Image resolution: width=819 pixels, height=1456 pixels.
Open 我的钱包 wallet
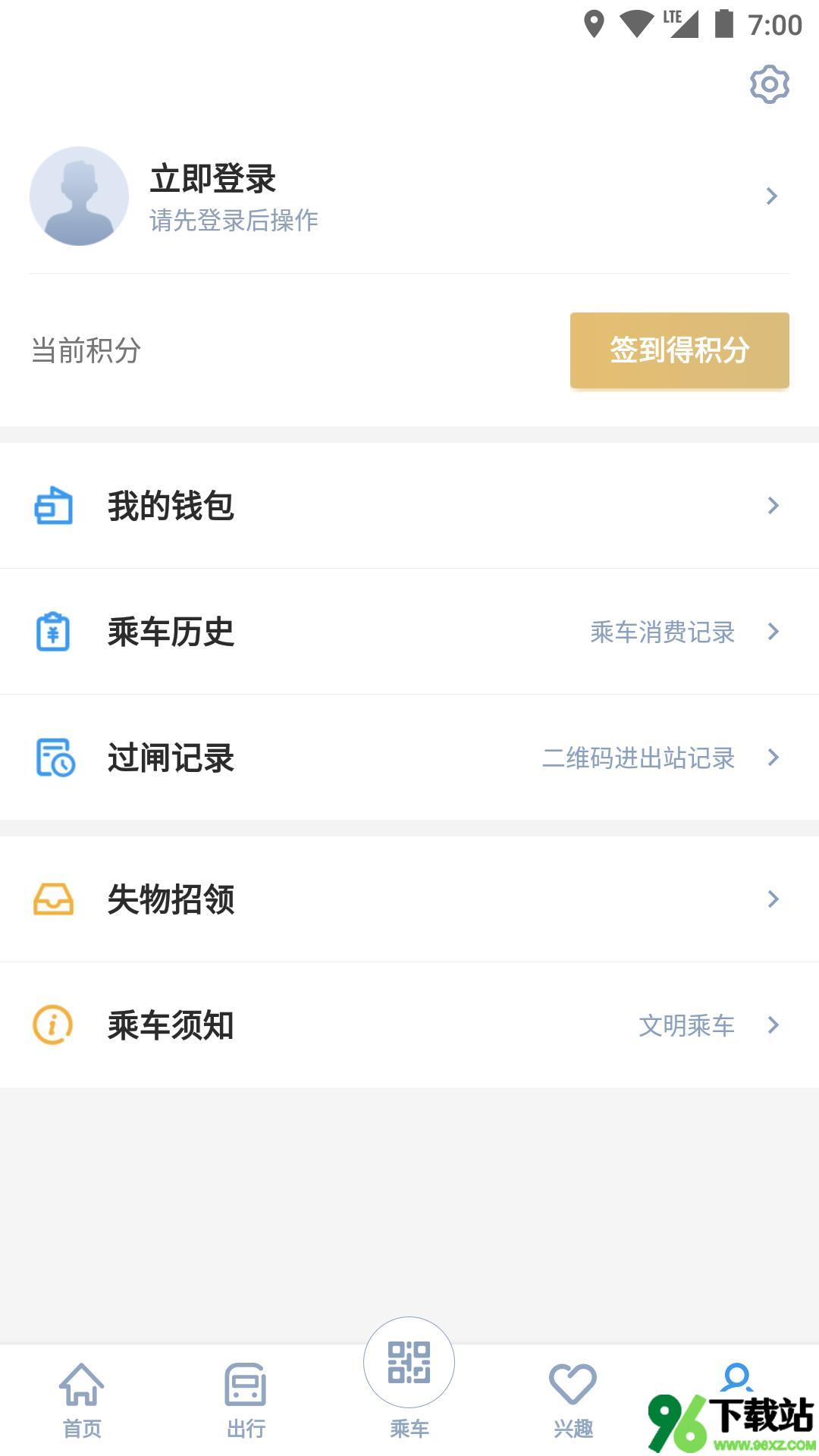409,506
